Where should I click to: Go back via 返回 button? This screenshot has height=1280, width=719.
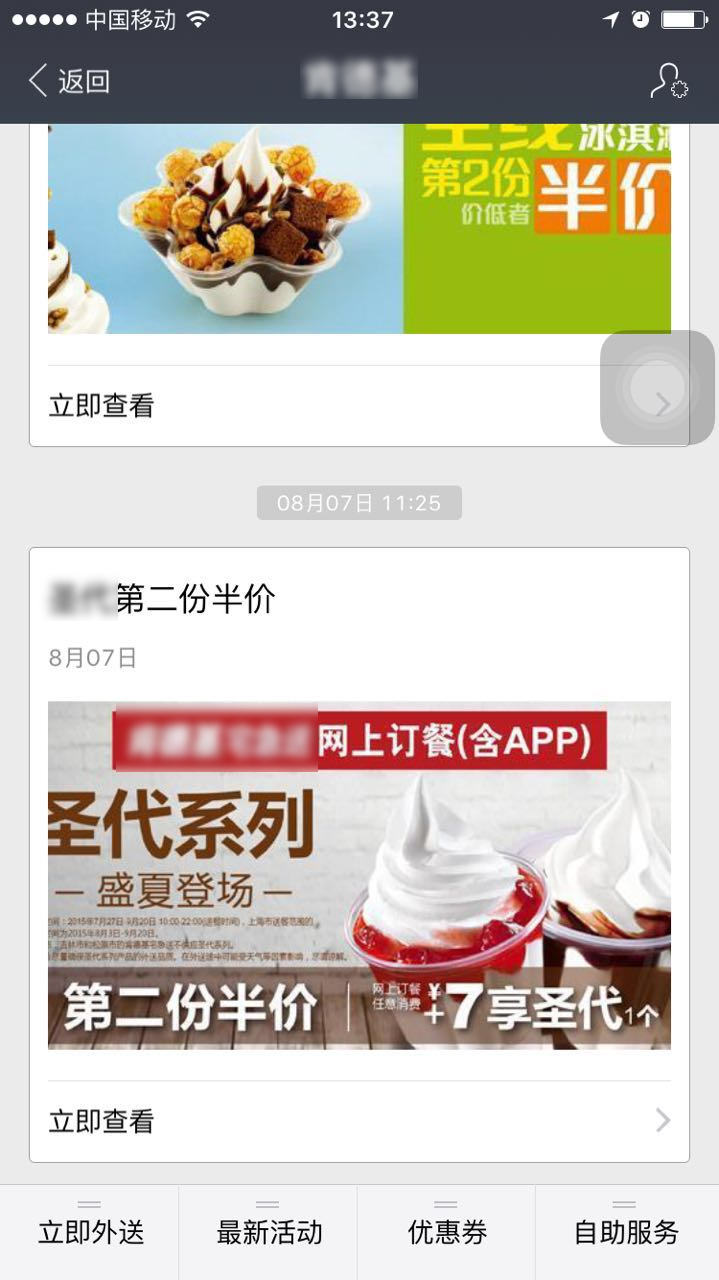click(x=68, y=81)
